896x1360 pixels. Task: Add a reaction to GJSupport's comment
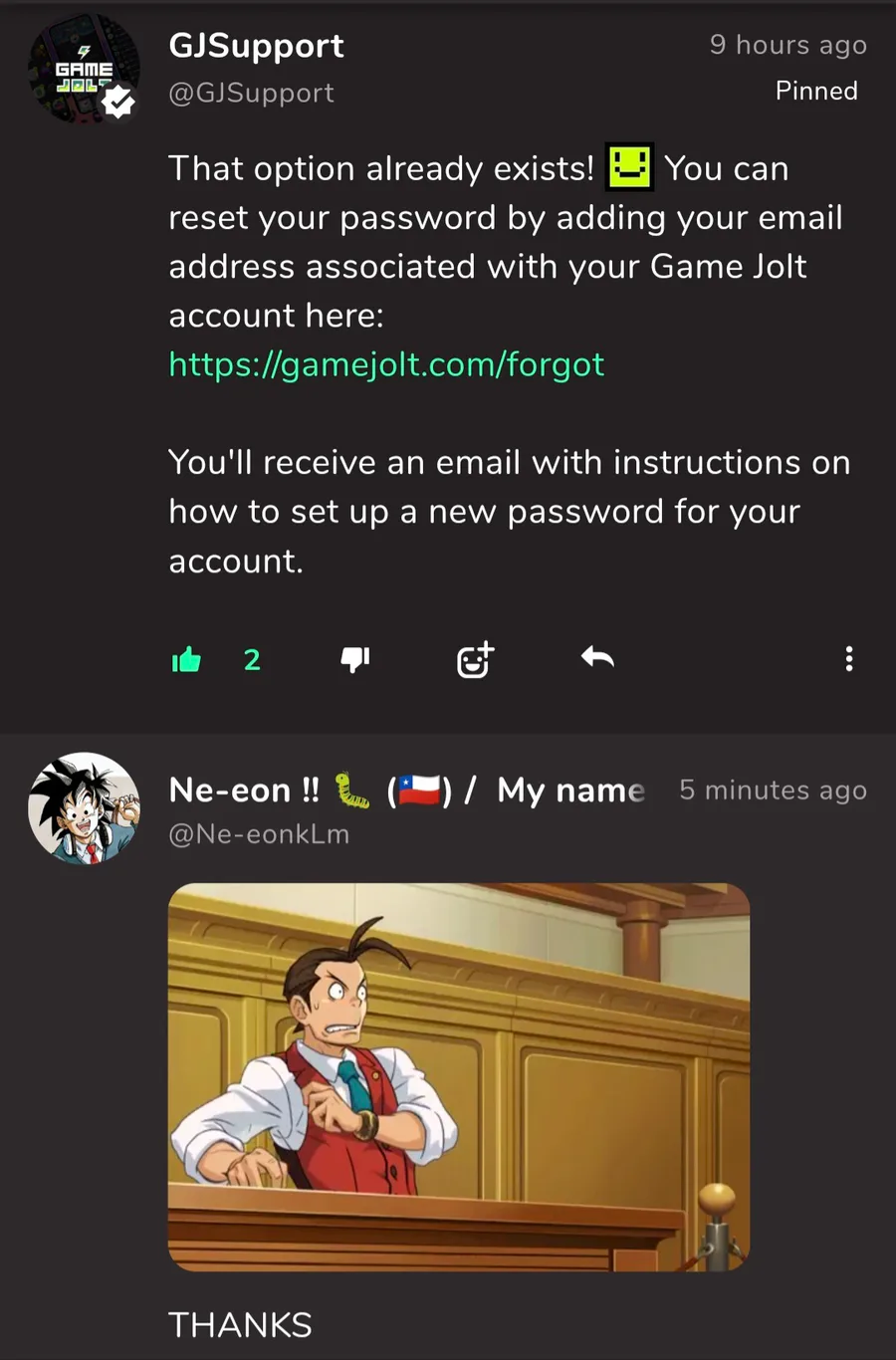(475, 659)
